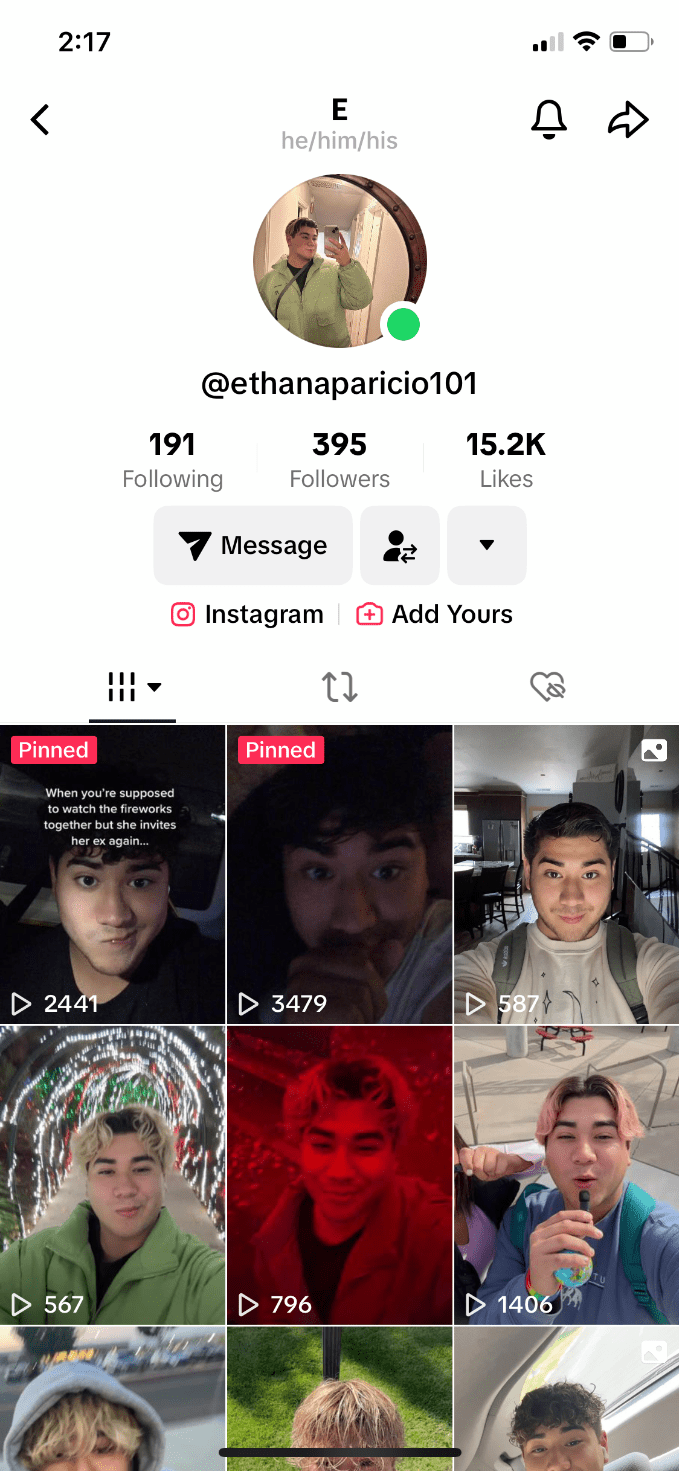The width and height of the screenshot is (679, 1471).
Task: Play the video with 1406 views
Action: 566,1175
